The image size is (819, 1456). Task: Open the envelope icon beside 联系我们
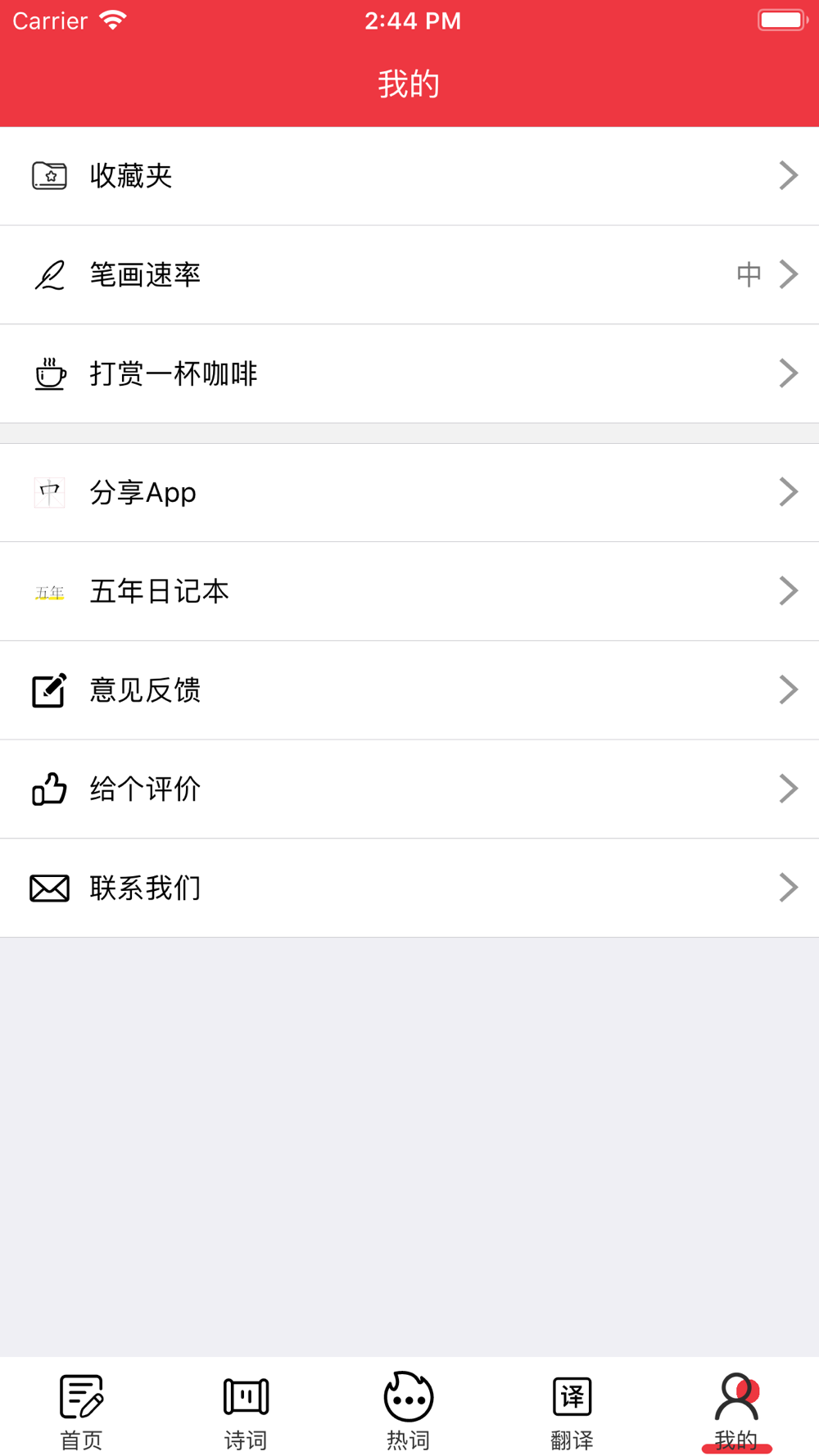point(49,888)
